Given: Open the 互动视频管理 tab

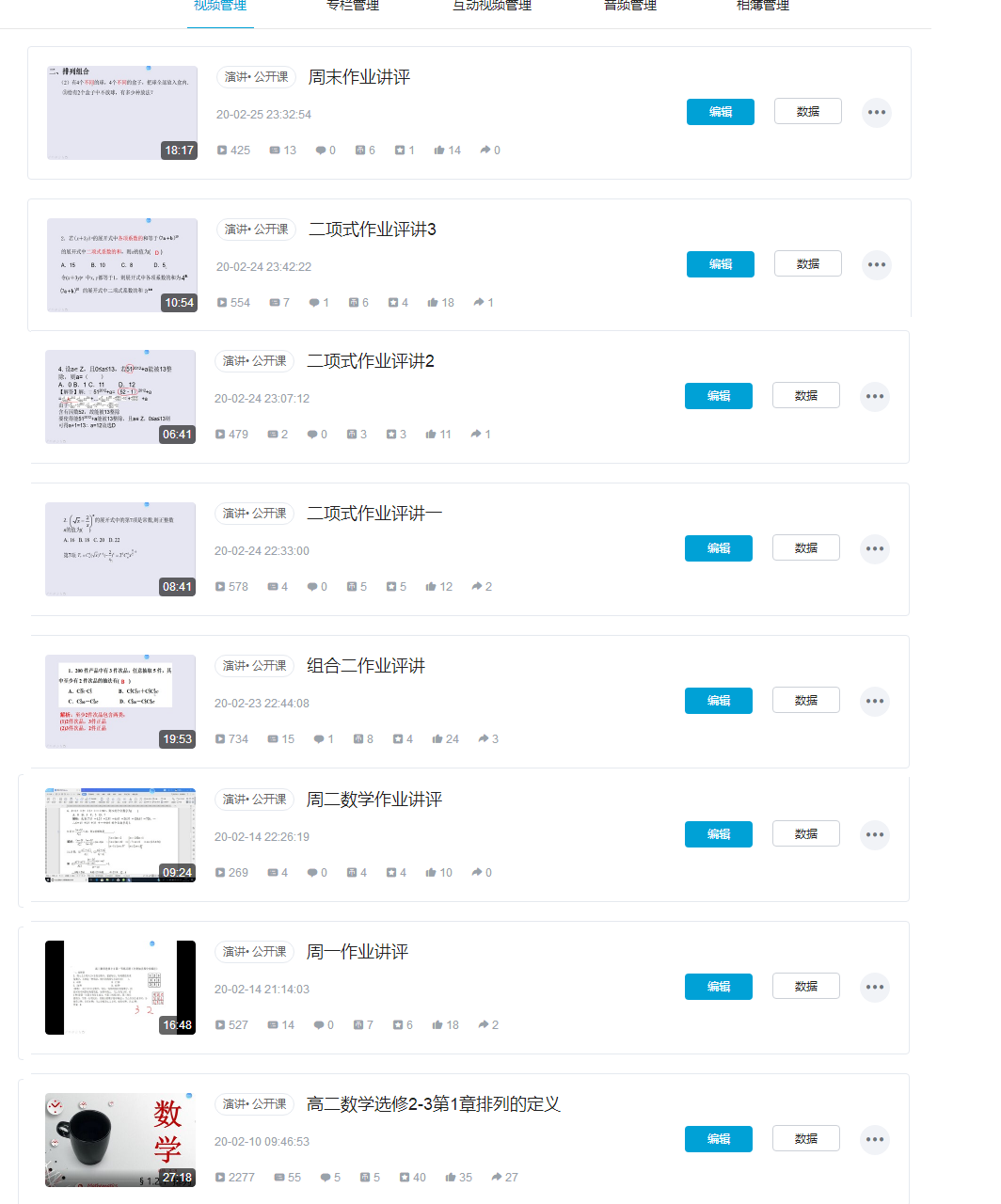Looking at the screenshot, I should pyautogui.click(x=491, y=6).
